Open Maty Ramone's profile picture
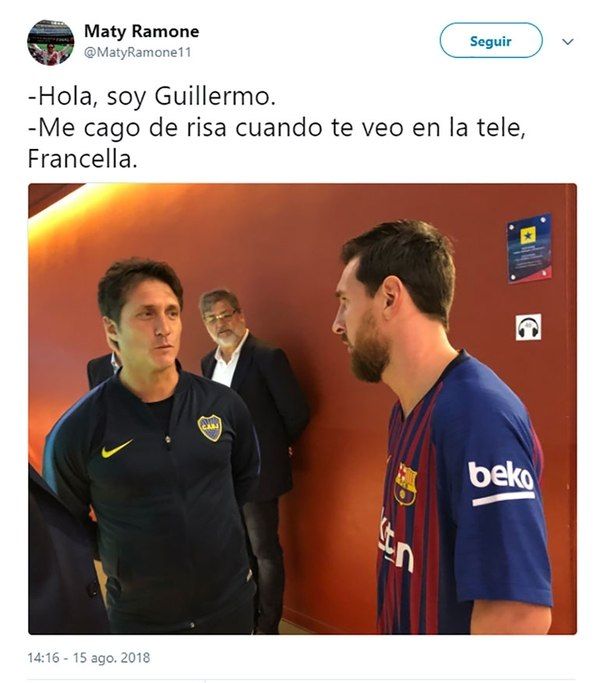Screen dimensions: 600x683 [50, 42]
